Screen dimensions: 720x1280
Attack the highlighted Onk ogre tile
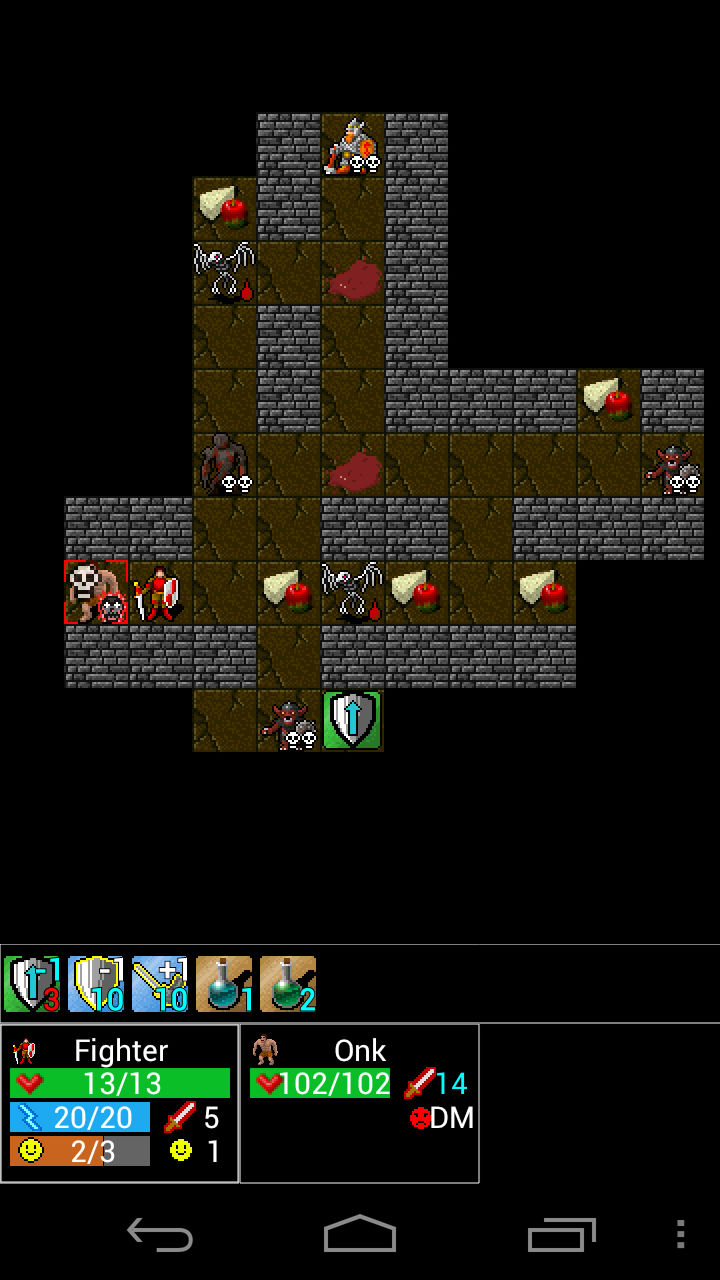click(96, 592)
